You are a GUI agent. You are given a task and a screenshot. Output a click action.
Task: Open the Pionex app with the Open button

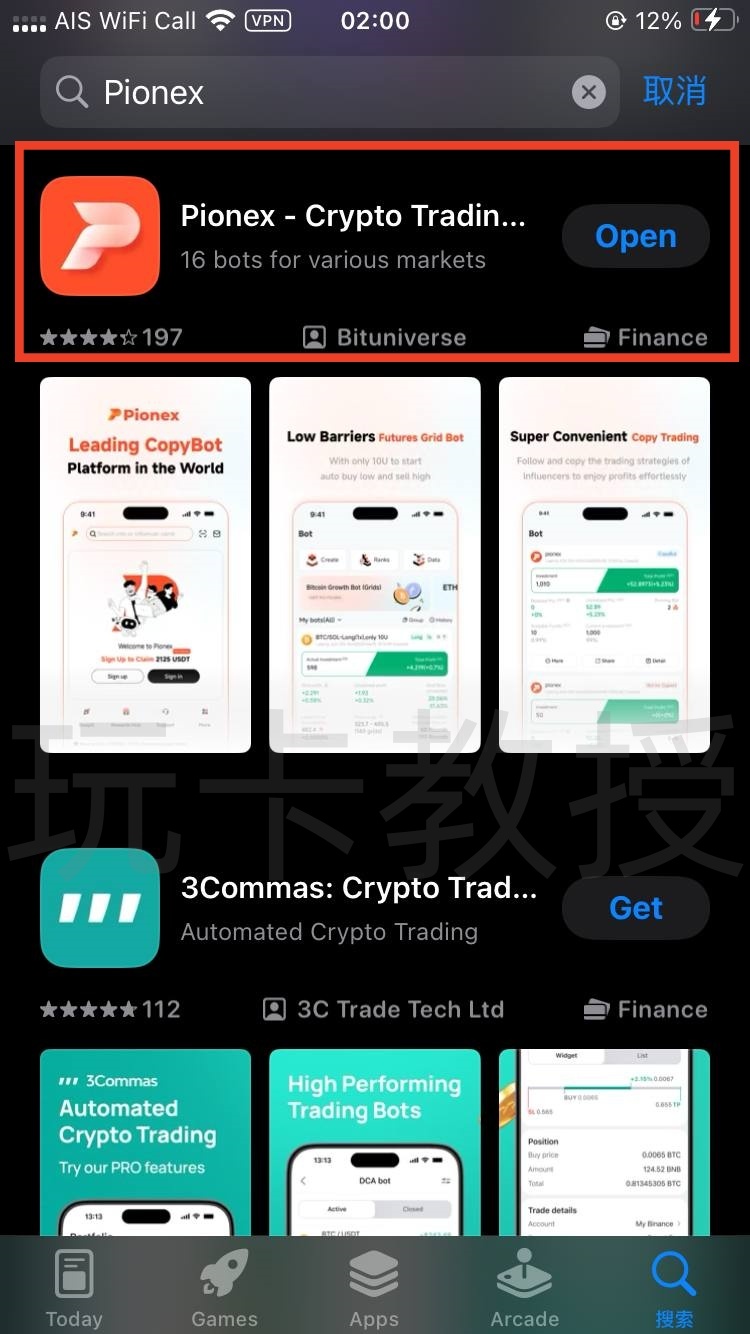(636, 237)
